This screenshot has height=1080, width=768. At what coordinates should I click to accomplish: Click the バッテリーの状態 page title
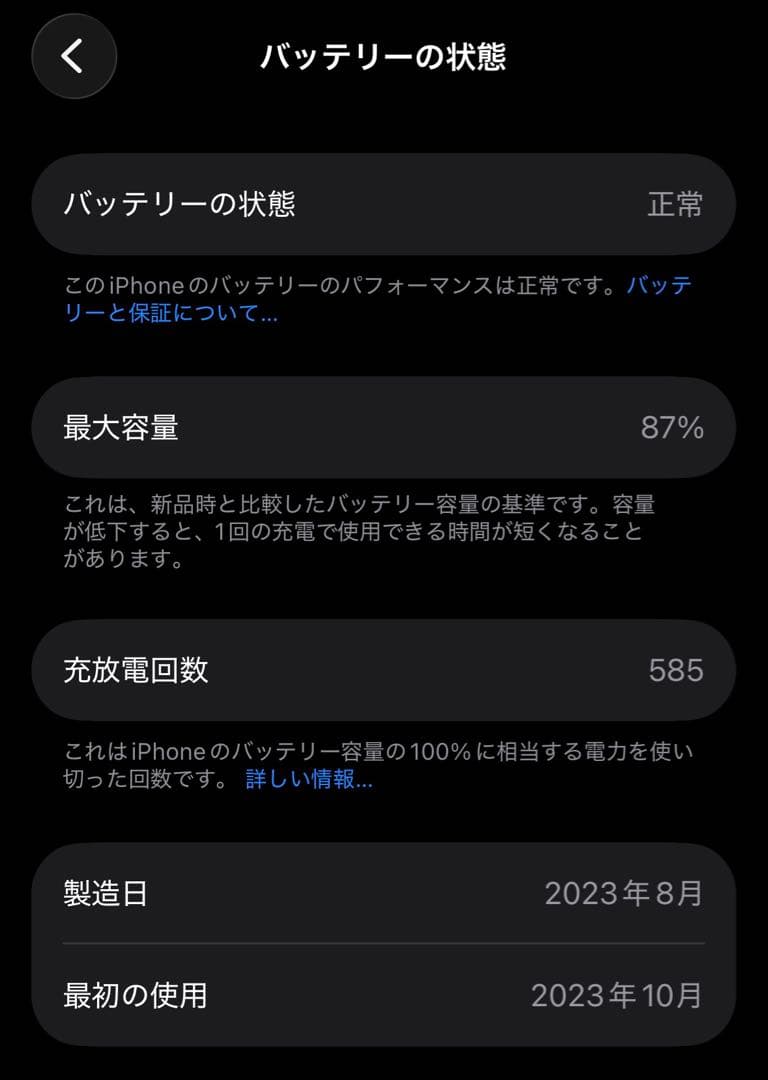[x=383, y=57]
